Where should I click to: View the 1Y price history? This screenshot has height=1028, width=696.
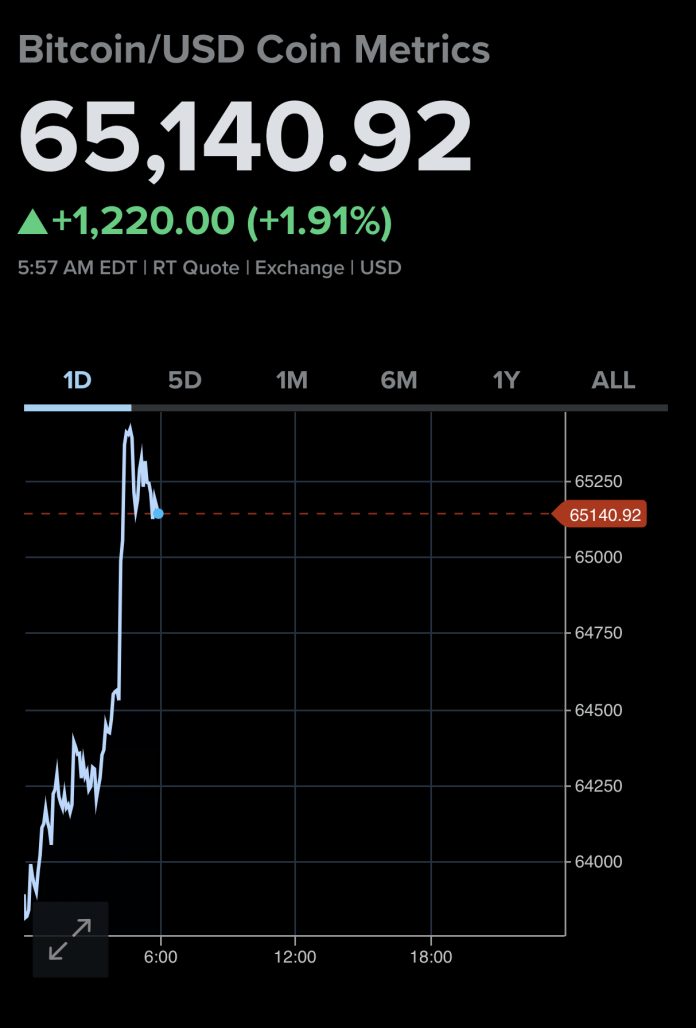(506, 380)
